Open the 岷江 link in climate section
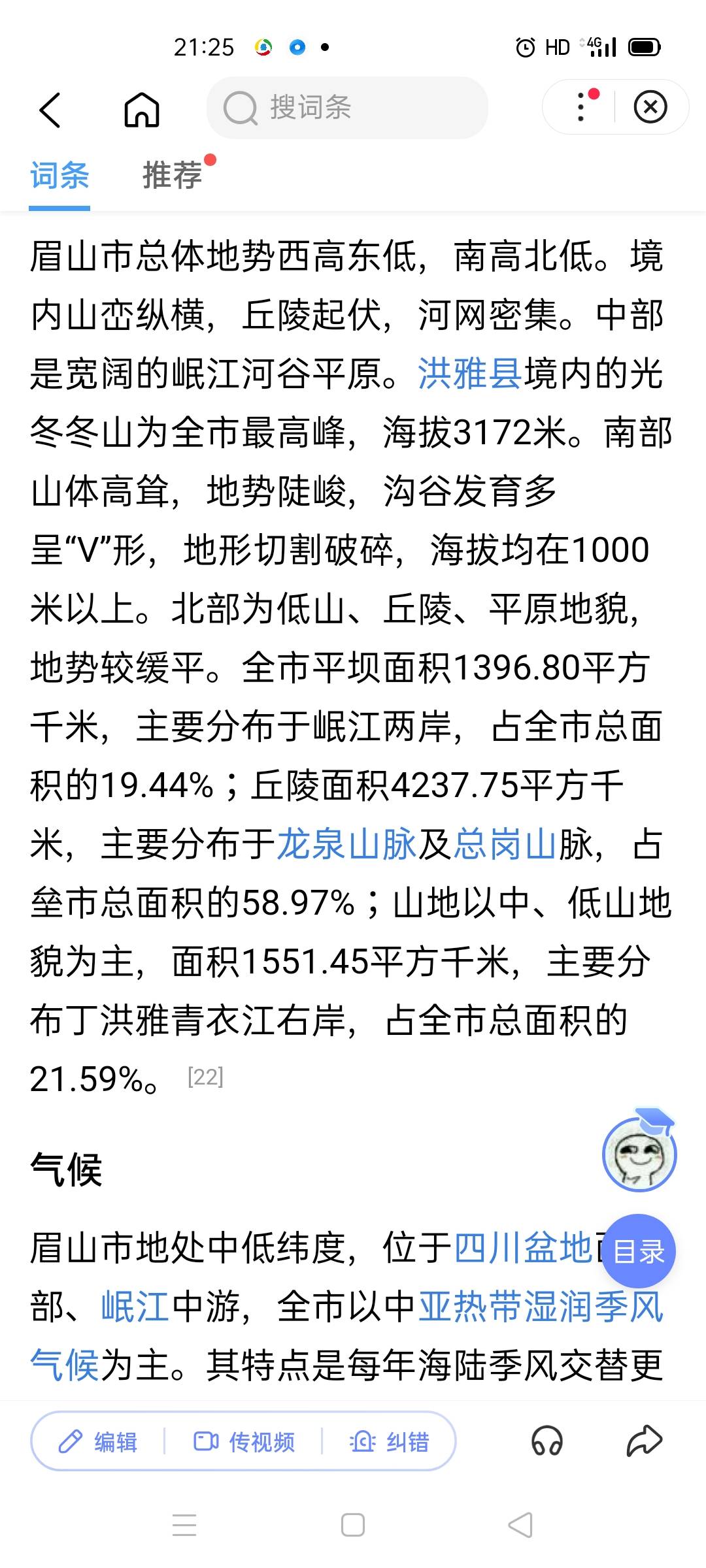The height and width of the screenshot is (1568, 706). [x=135, y=1307]
